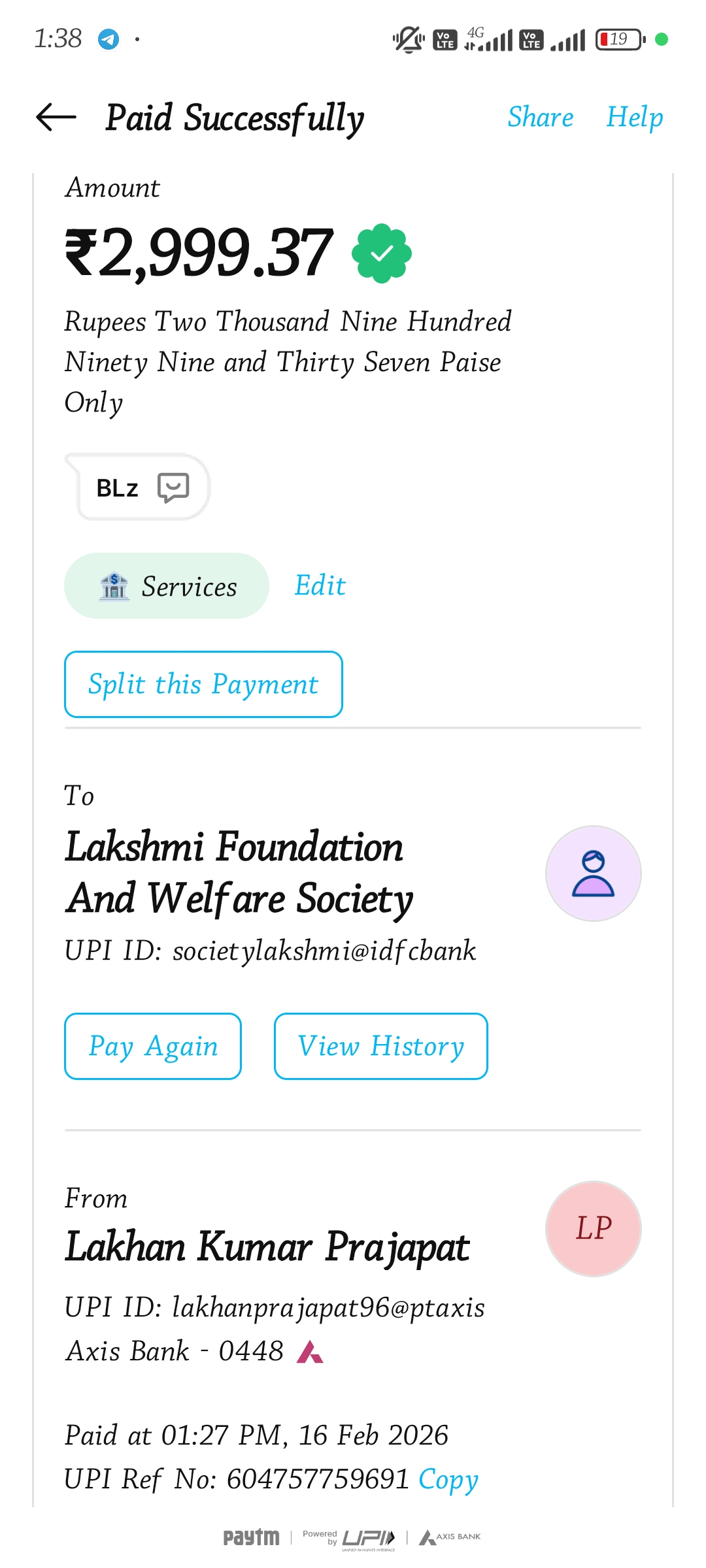This screenshot has height=1568, width=706.
Task: Split this Payment with others
Action: coord(203,684)
